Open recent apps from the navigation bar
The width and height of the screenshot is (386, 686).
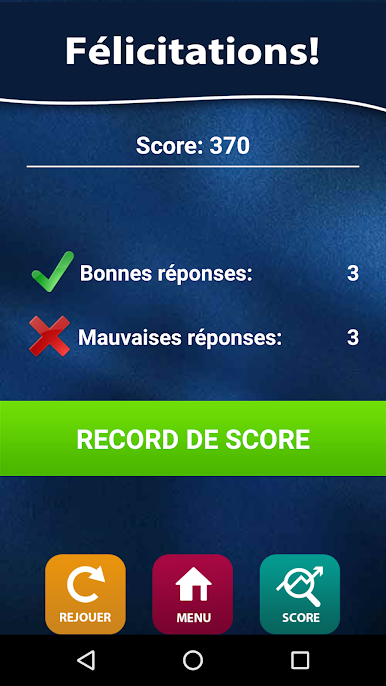point(300,660)
